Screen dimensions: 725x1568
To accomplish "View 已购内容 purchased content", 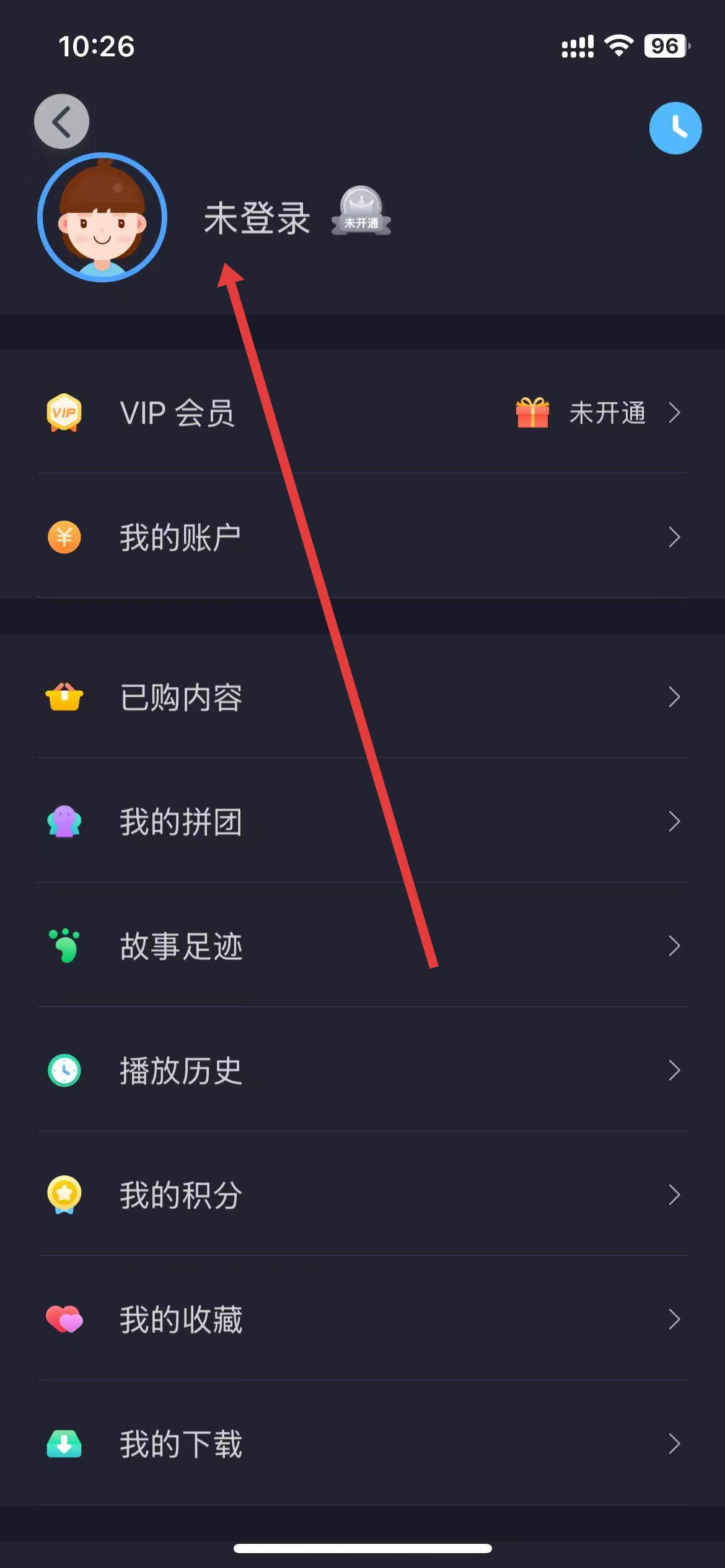I will point(362,697).
